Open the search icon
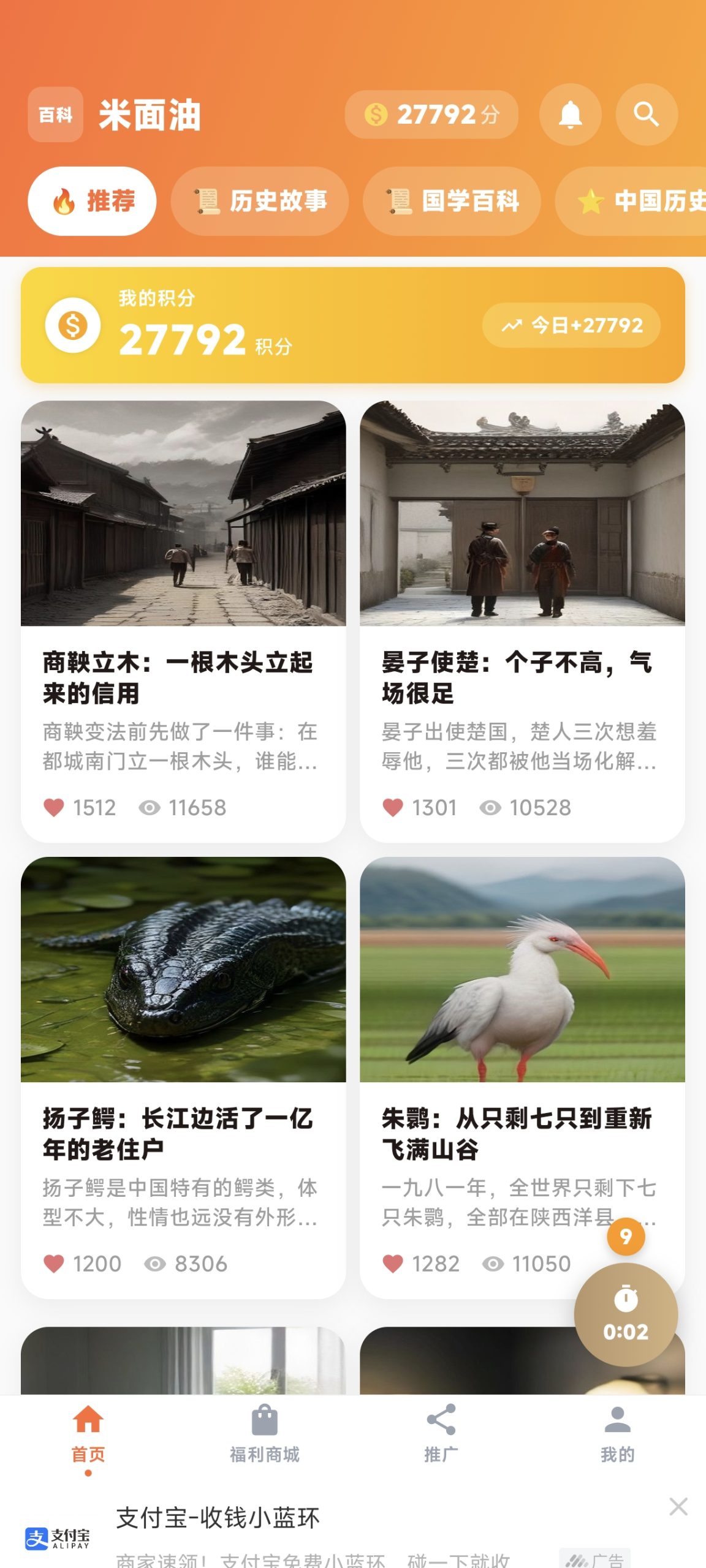This screenshot has height=1568, width=706. (646, 115)
